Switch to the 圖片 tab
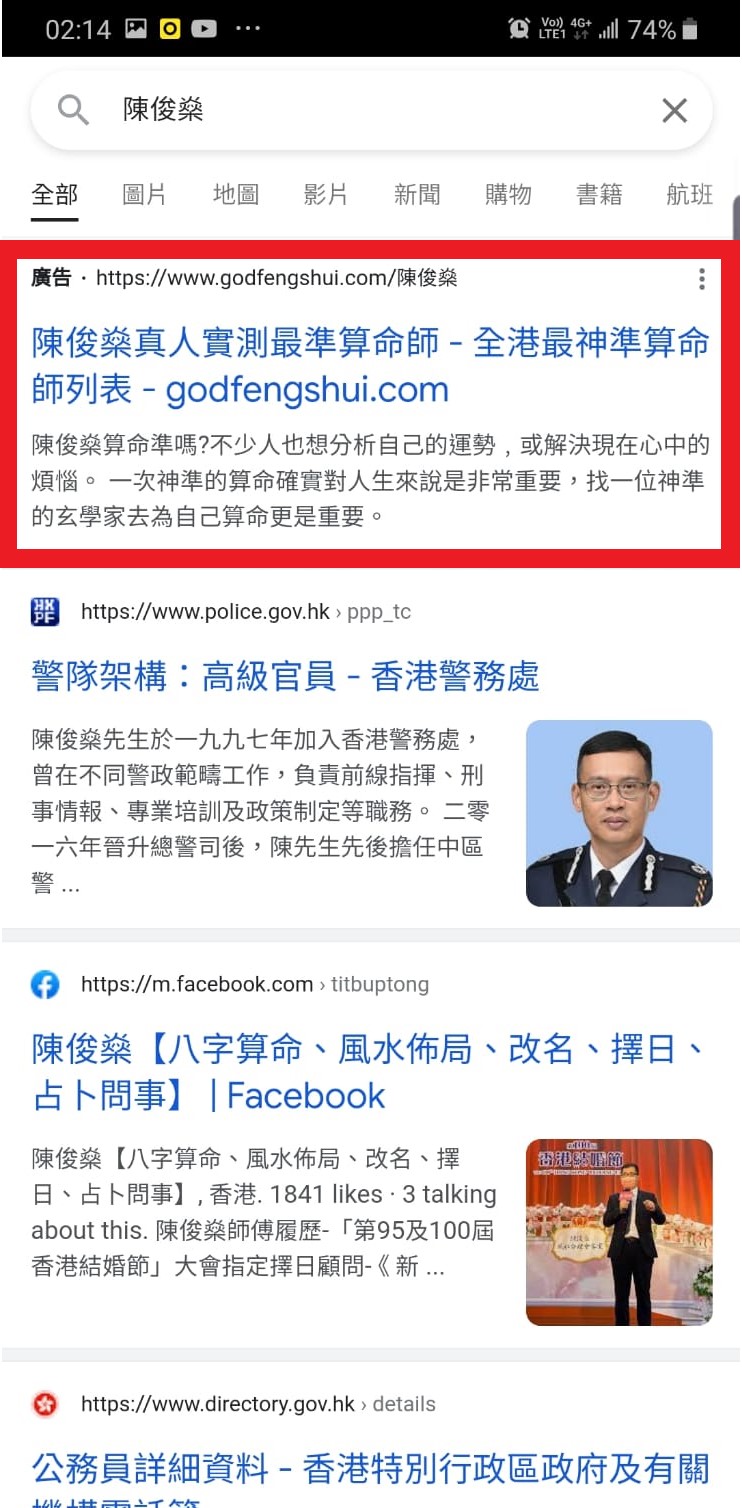The height and width of the screenshot is (1508, 742). pyautogui.click(x=144, y=194)
